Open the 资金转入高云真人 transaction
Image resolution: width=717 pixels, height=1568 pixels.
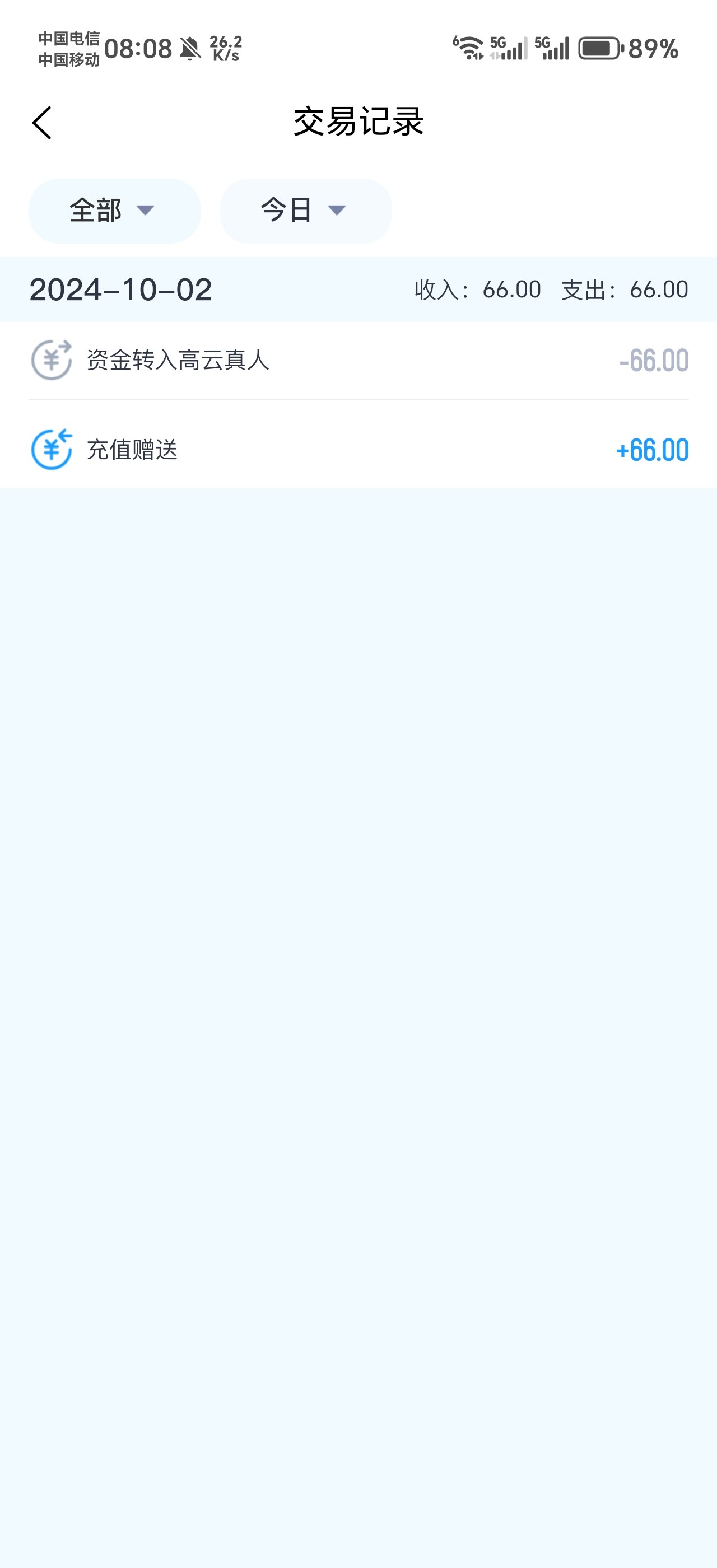tap(358, 360)
